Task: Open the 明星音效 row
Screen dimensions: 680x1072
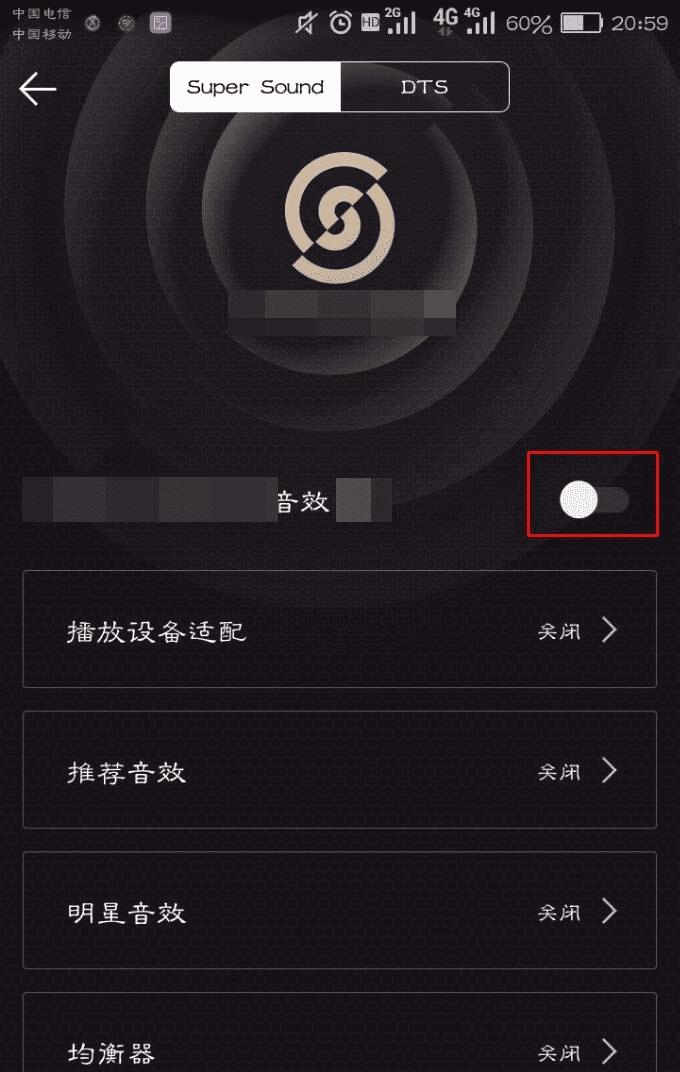Action: [x=339, y=911]
